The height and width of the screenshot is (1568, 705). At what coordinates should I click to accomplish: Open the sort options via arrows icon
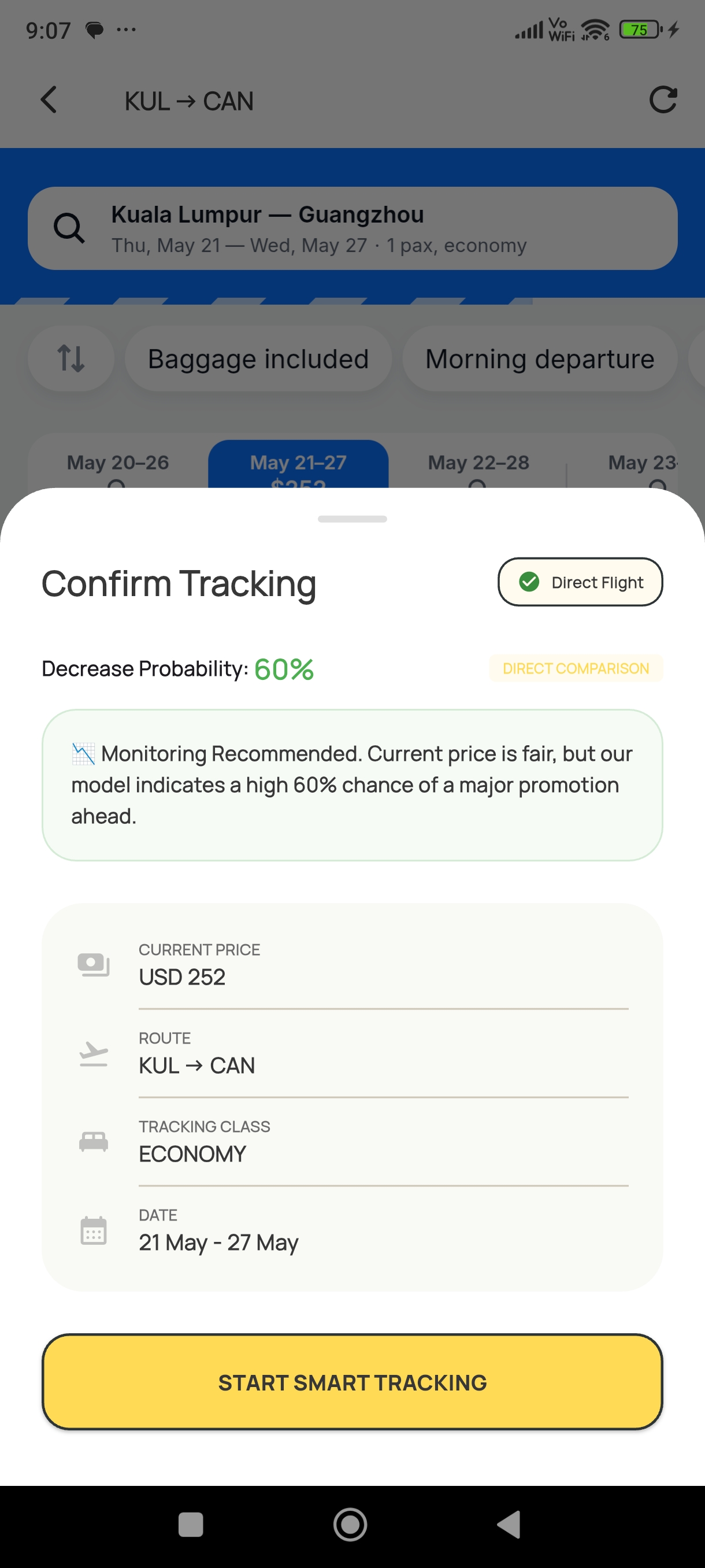[x=70, y=358]
